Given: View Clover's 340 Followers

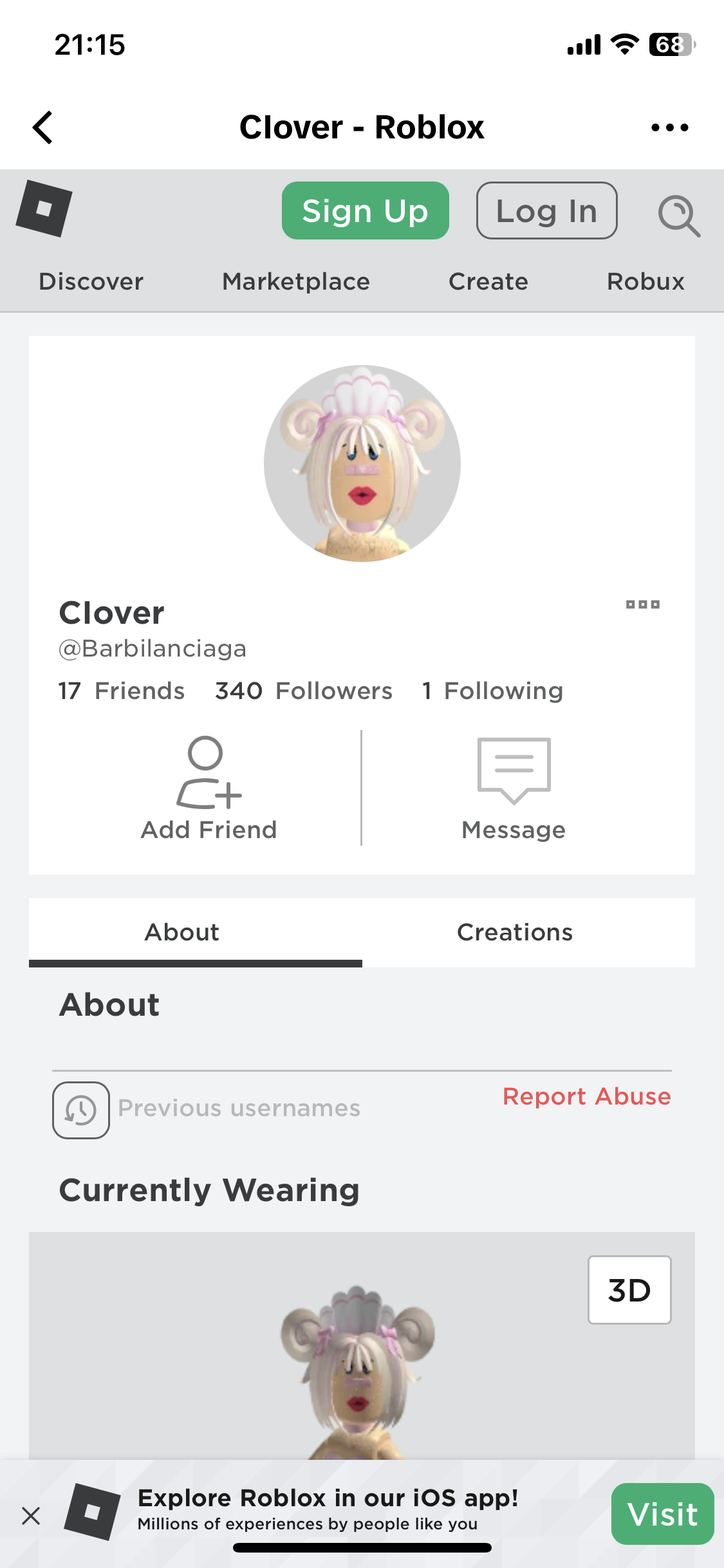Looking at the screenshot, I should click(x=303, y=691).
